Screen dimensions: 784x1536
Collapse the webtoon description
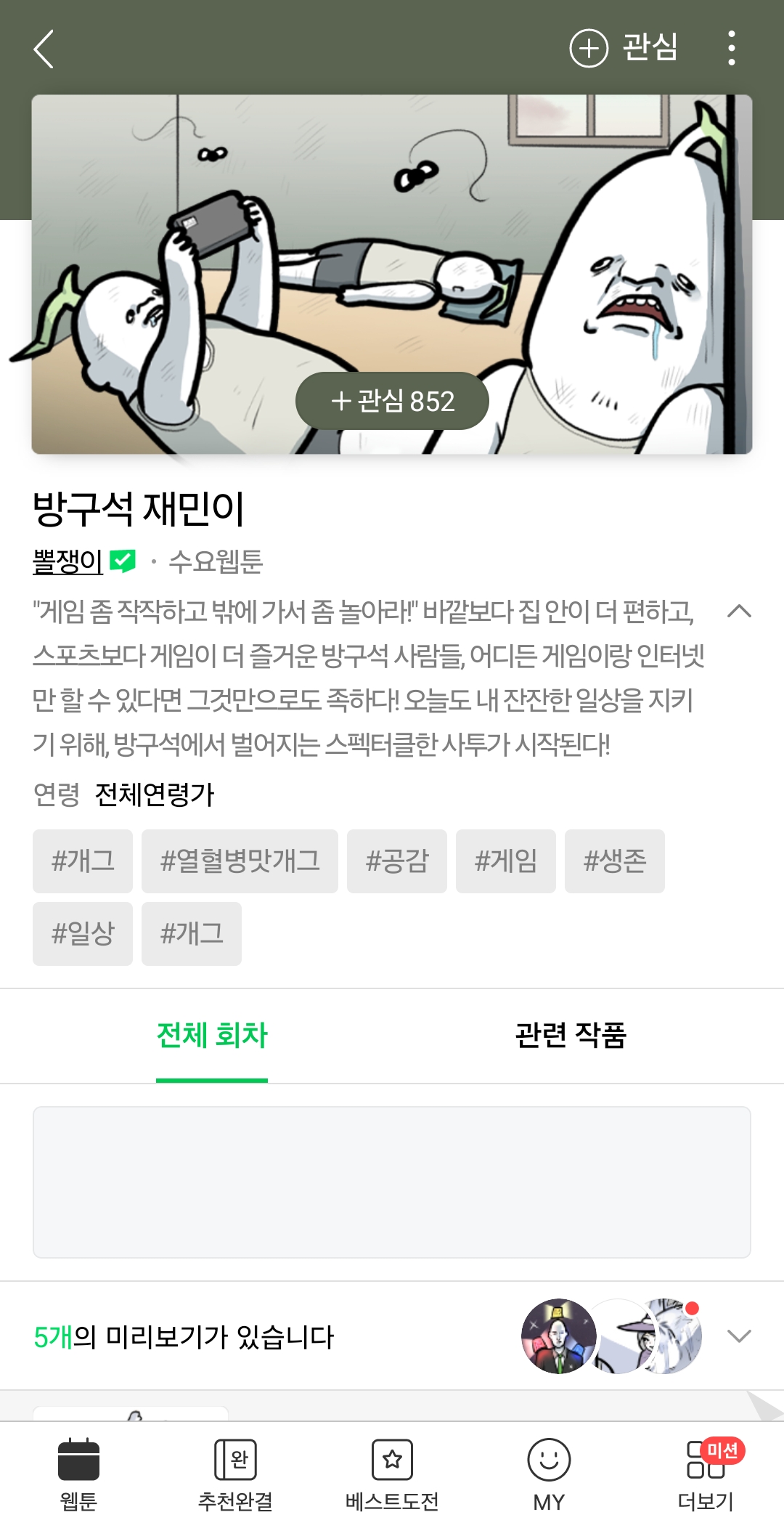coord(738,611)
